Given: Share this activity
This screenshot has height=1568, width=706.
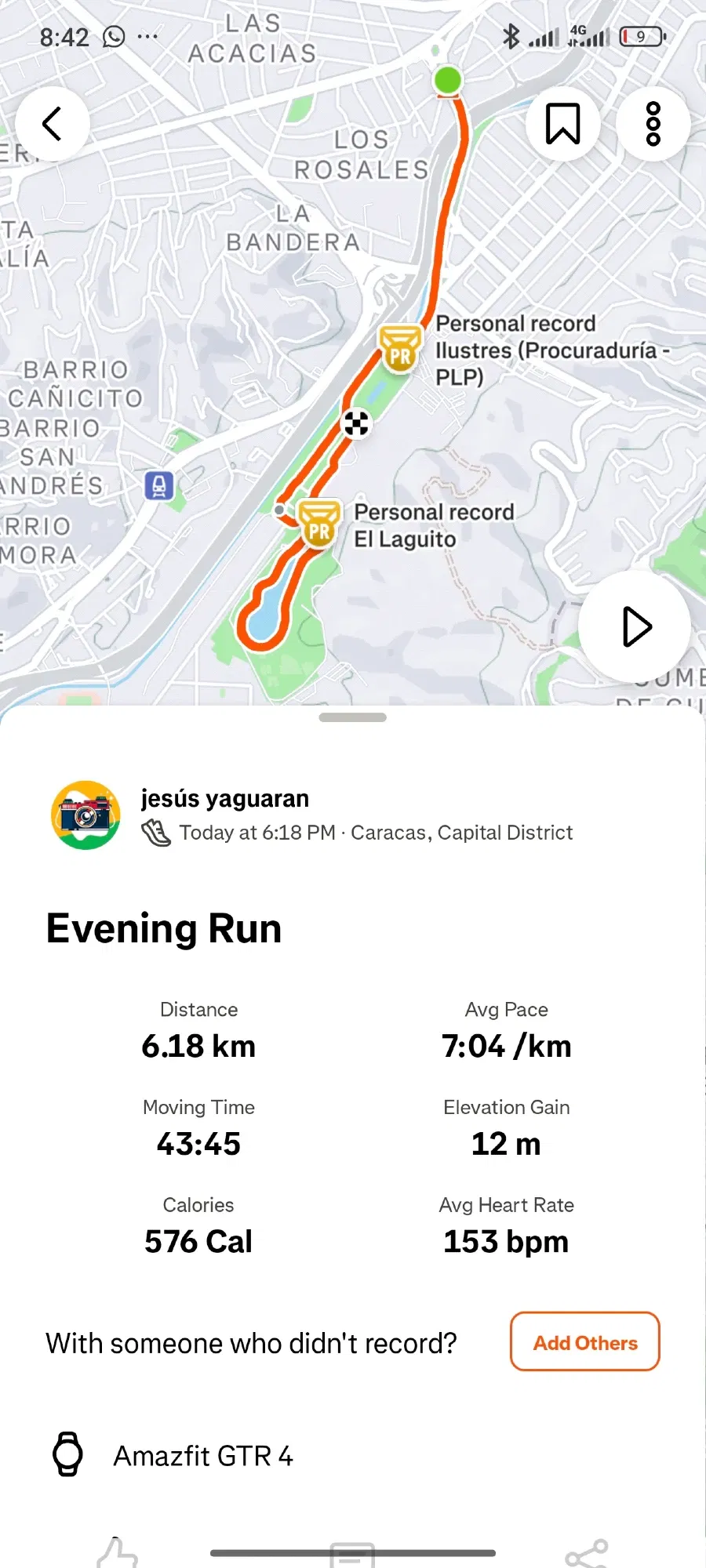Looking at the screenshot, I should click(x=587, y=1554).
